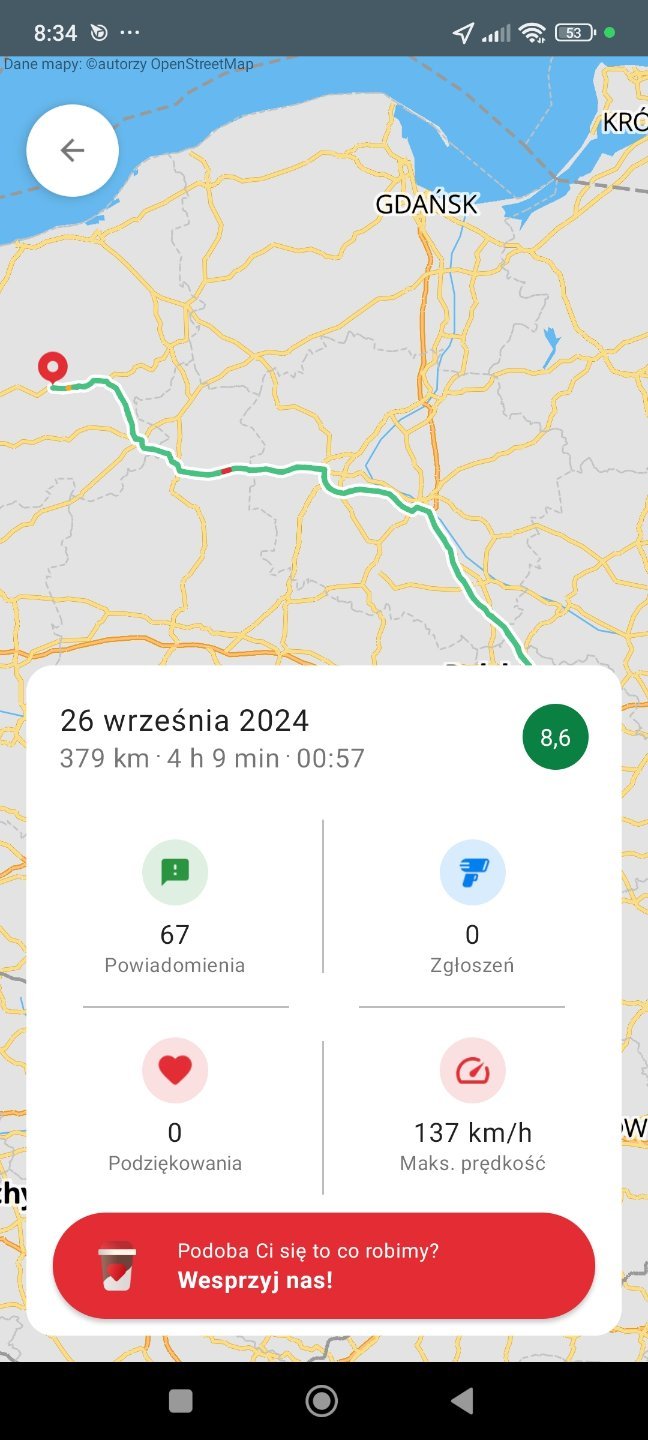Screen dimensions: 648x1440
Task: Tap the system home button
Action: point(321,1401)
